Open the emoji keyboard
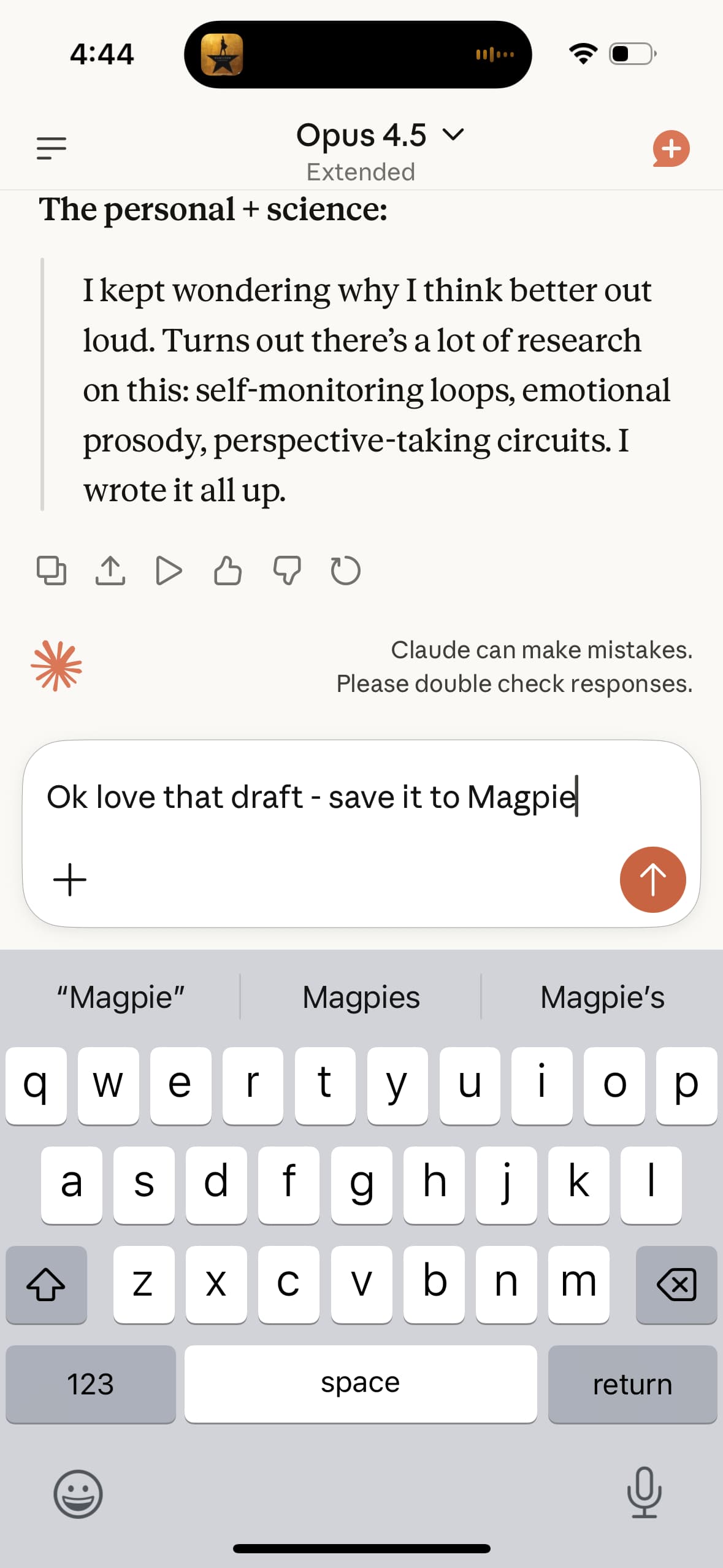The width and height of the screenshot is (723, 1568). click(x=80, y=1493)
